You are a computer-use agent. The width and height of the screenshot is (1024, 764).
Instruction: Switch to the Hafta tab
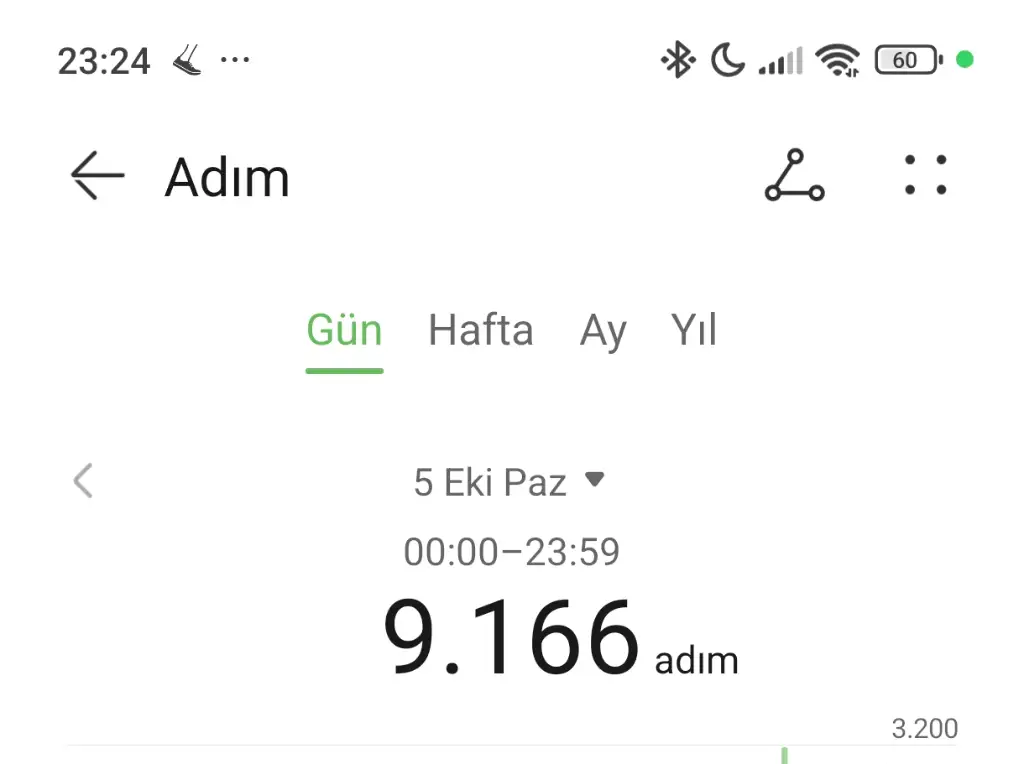480,331
